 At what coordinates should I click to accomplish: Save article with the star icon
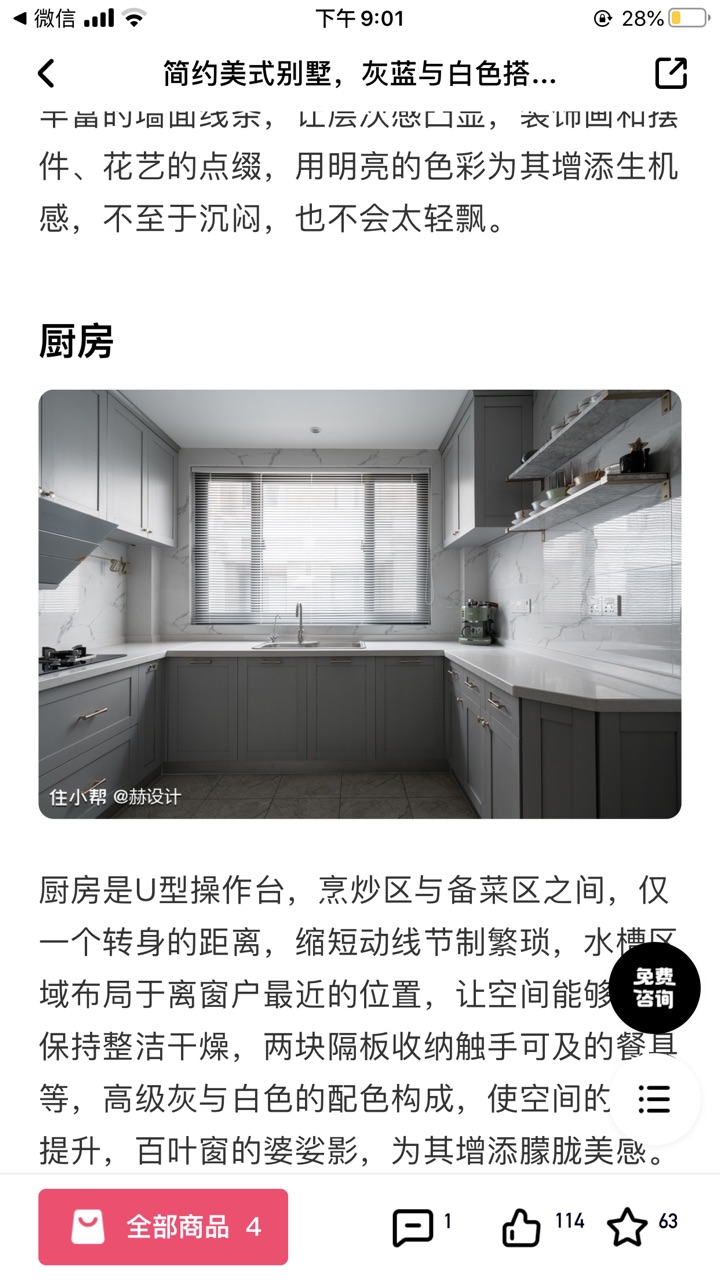click(x=628, y=1226)
